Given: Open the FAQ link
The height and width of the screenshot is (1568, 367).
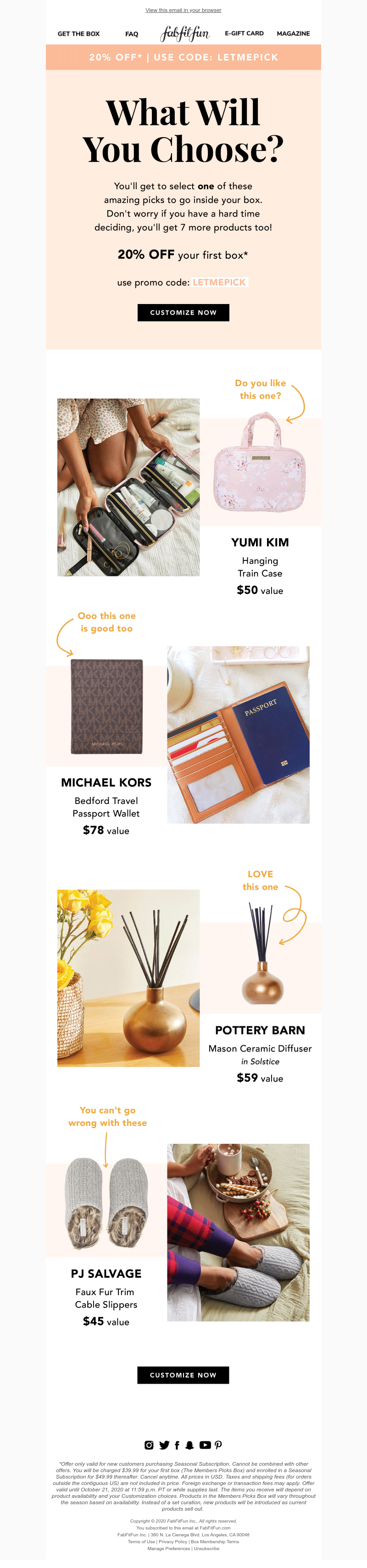Looking at the screenshot, I should [x=132, y=34].
